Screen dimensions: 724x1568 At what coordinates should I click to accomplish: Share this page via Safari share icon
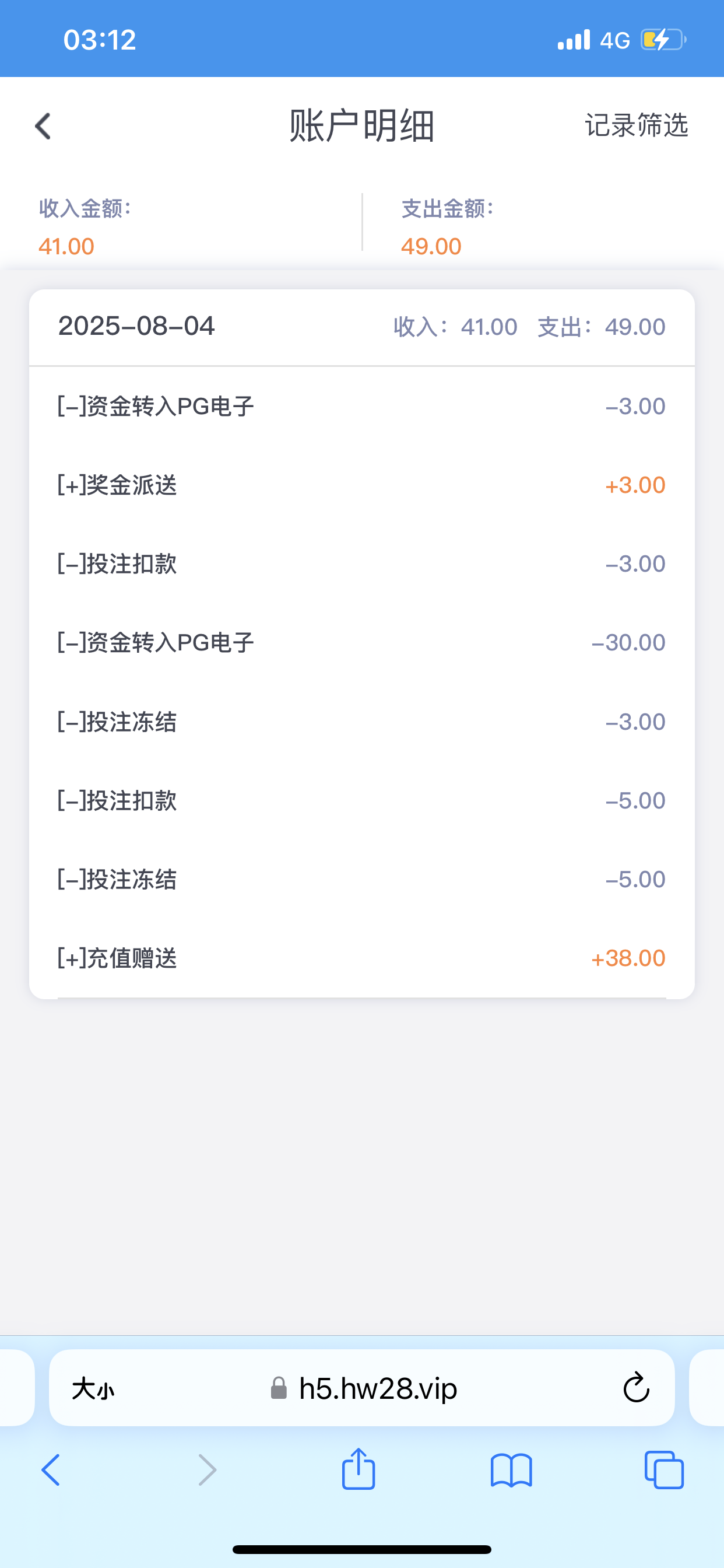(359, 1468)
